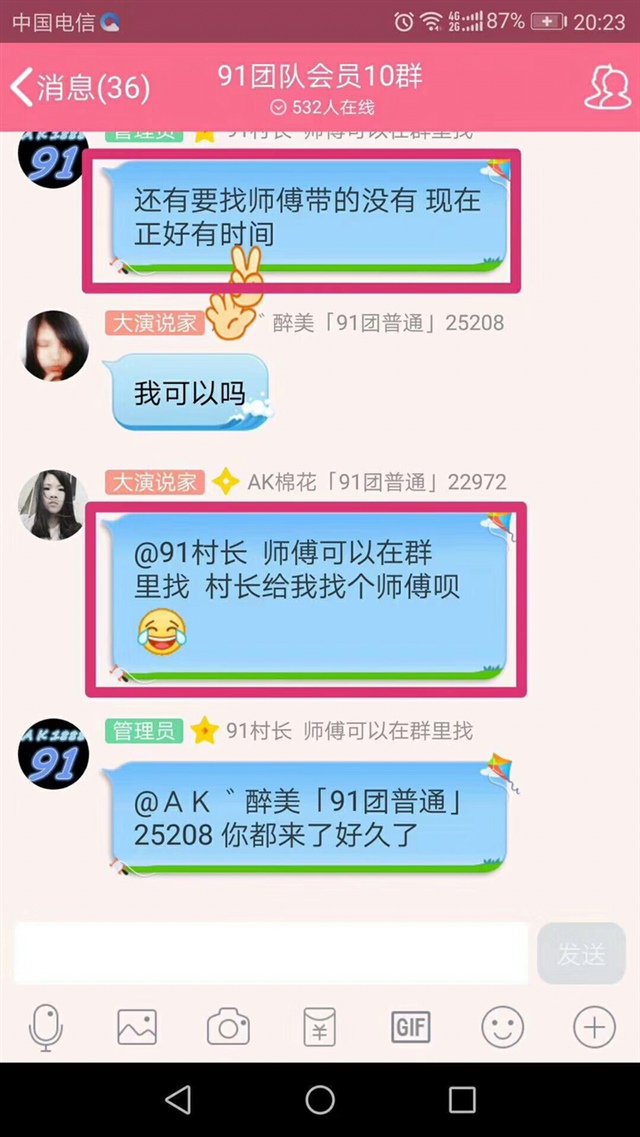Open group members info icon
Viewport: 640px width, 1137px height.
606,88
